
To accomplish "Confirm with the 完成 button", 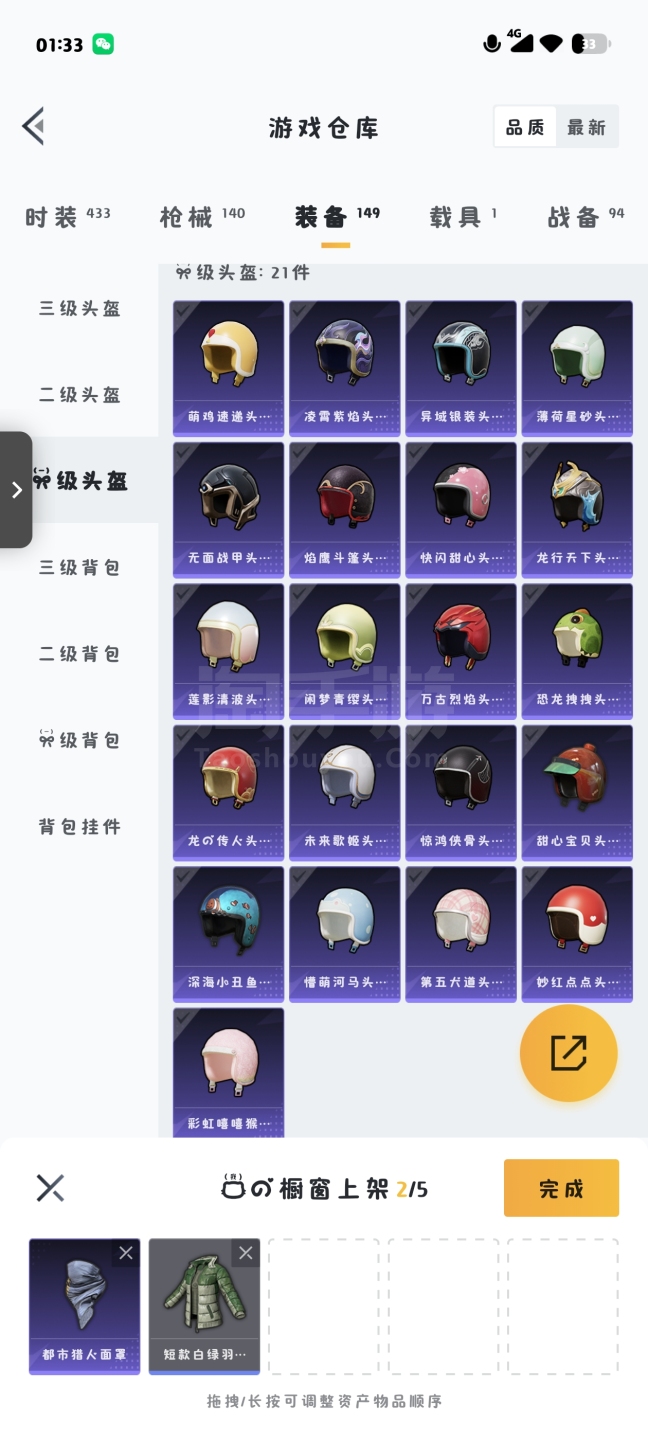I will pyautogui.click(x=561, y=1188).
